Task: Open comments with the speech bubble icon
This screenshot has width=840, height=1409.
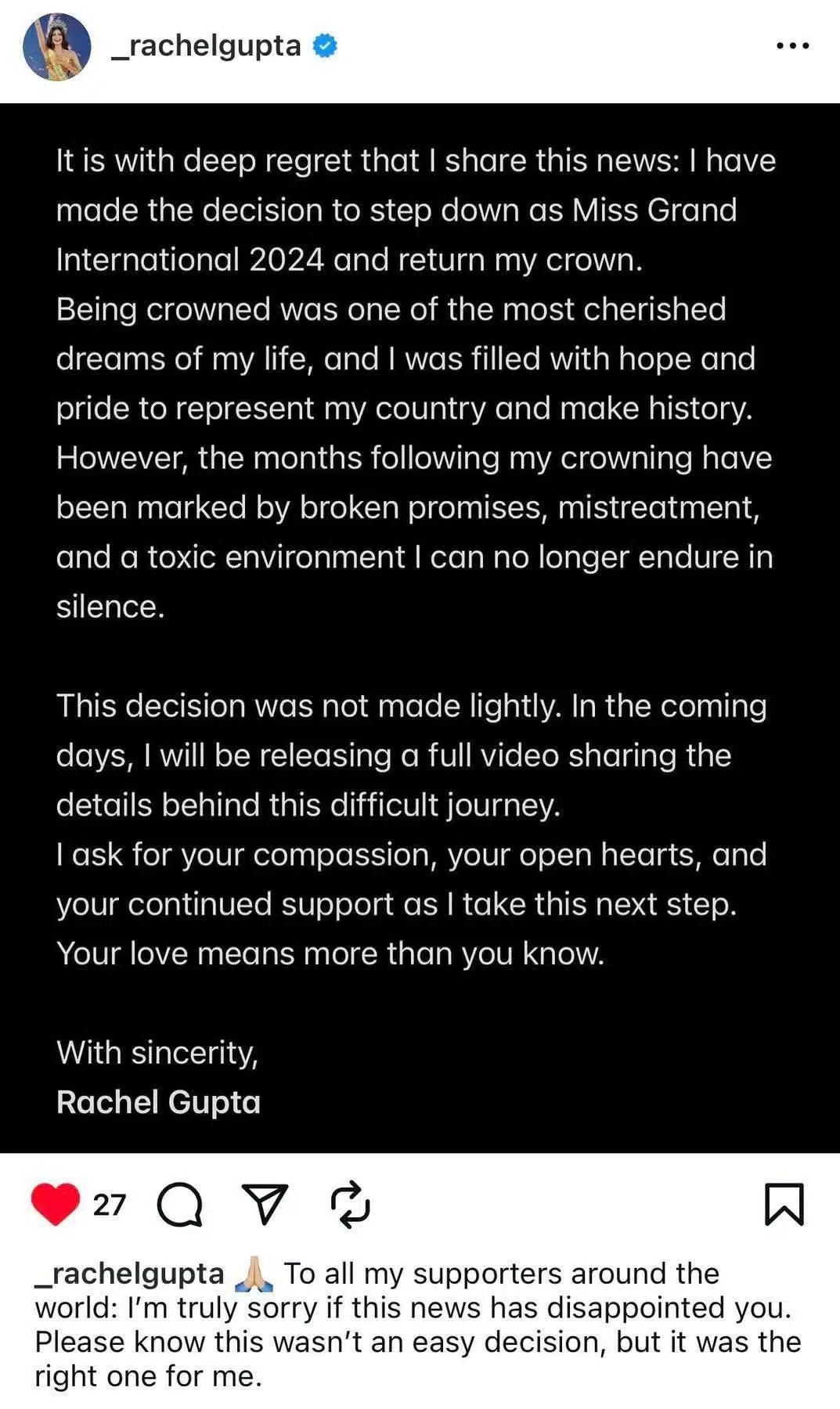Action: click(180, 1205)
